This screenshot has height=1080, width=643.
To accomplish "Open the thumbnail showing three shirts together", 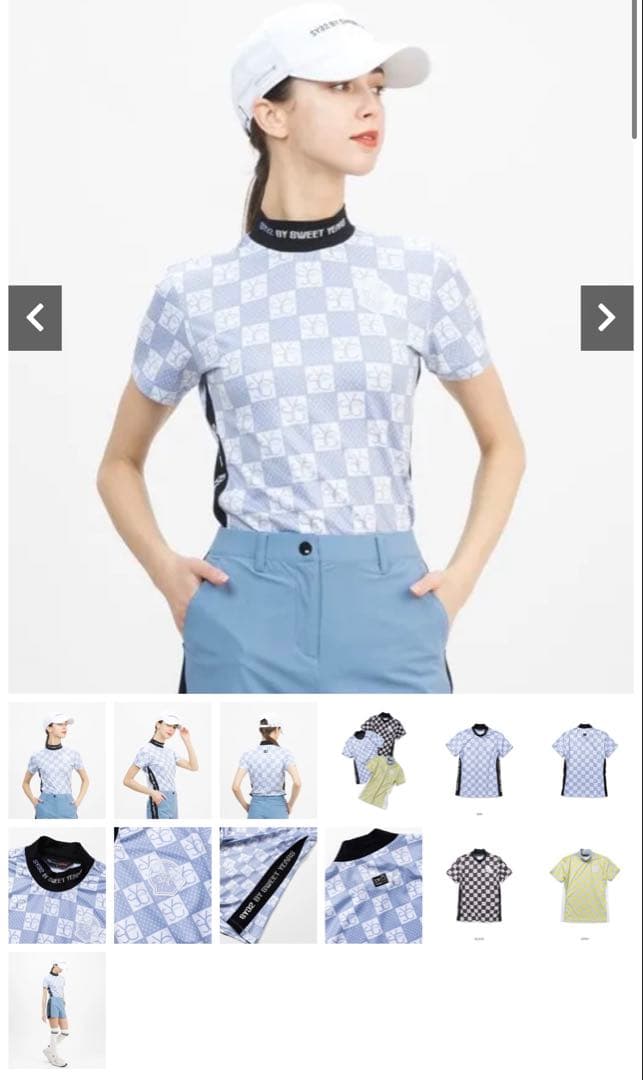I will pos(373,760).
